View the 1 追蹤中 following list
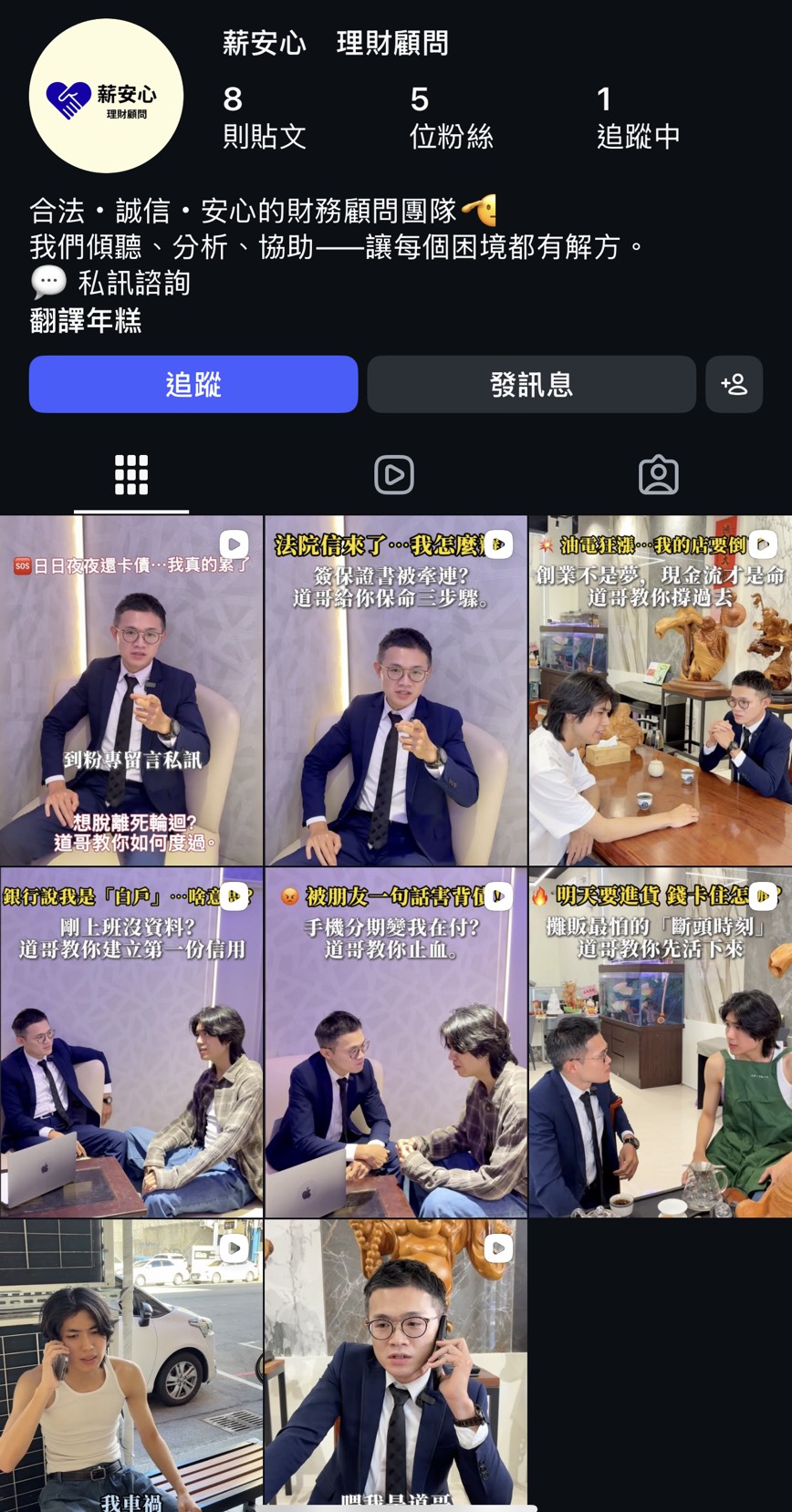 click(x=637, y=117)
